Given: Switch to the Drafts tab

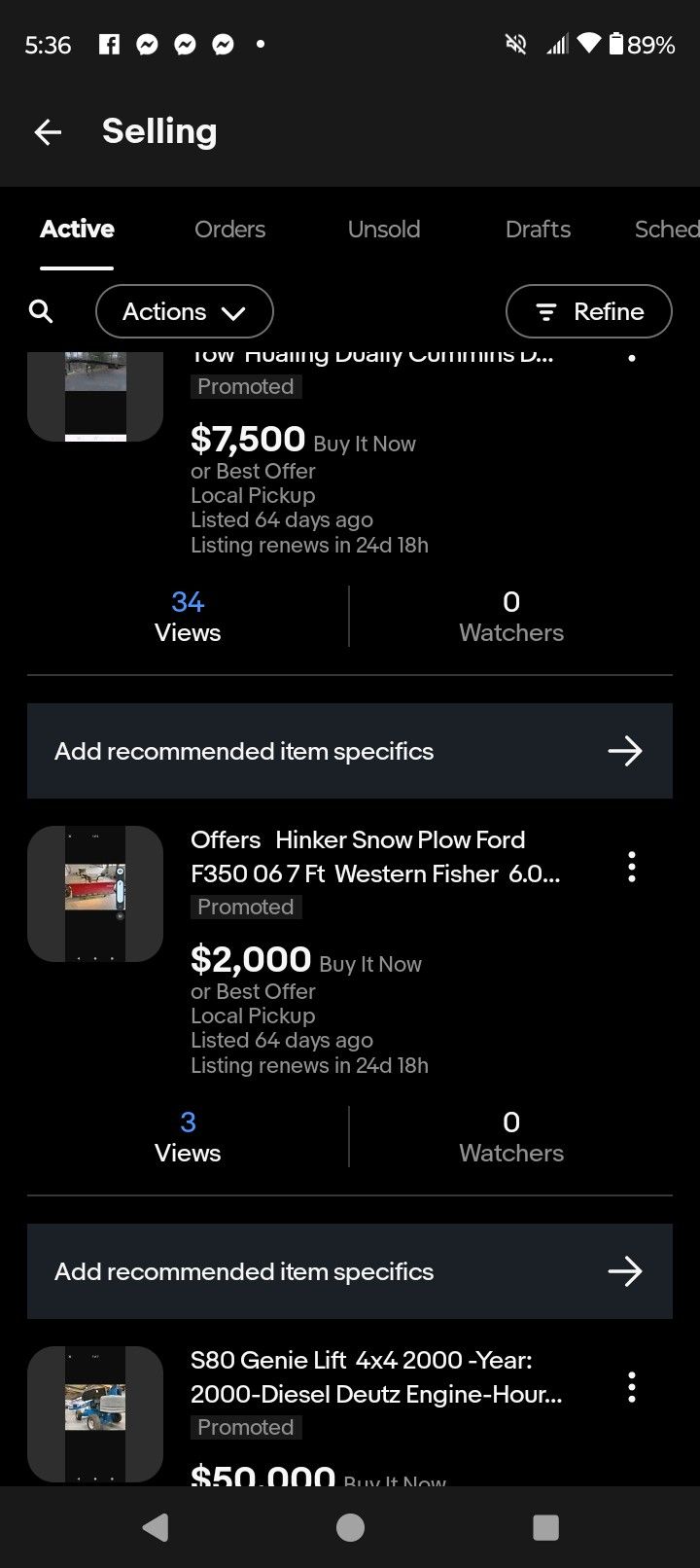Looking at the screenshot, I should [x=538, y=230].
